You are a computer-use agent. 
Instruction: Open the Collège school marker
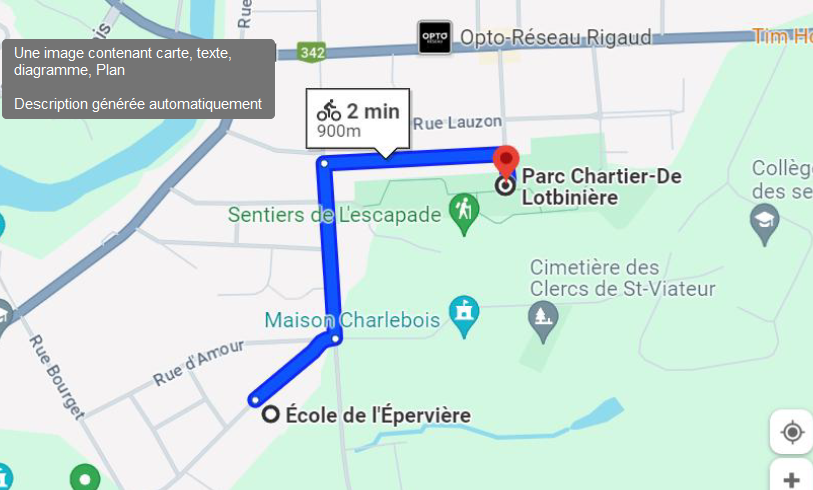tap(765, 223)
